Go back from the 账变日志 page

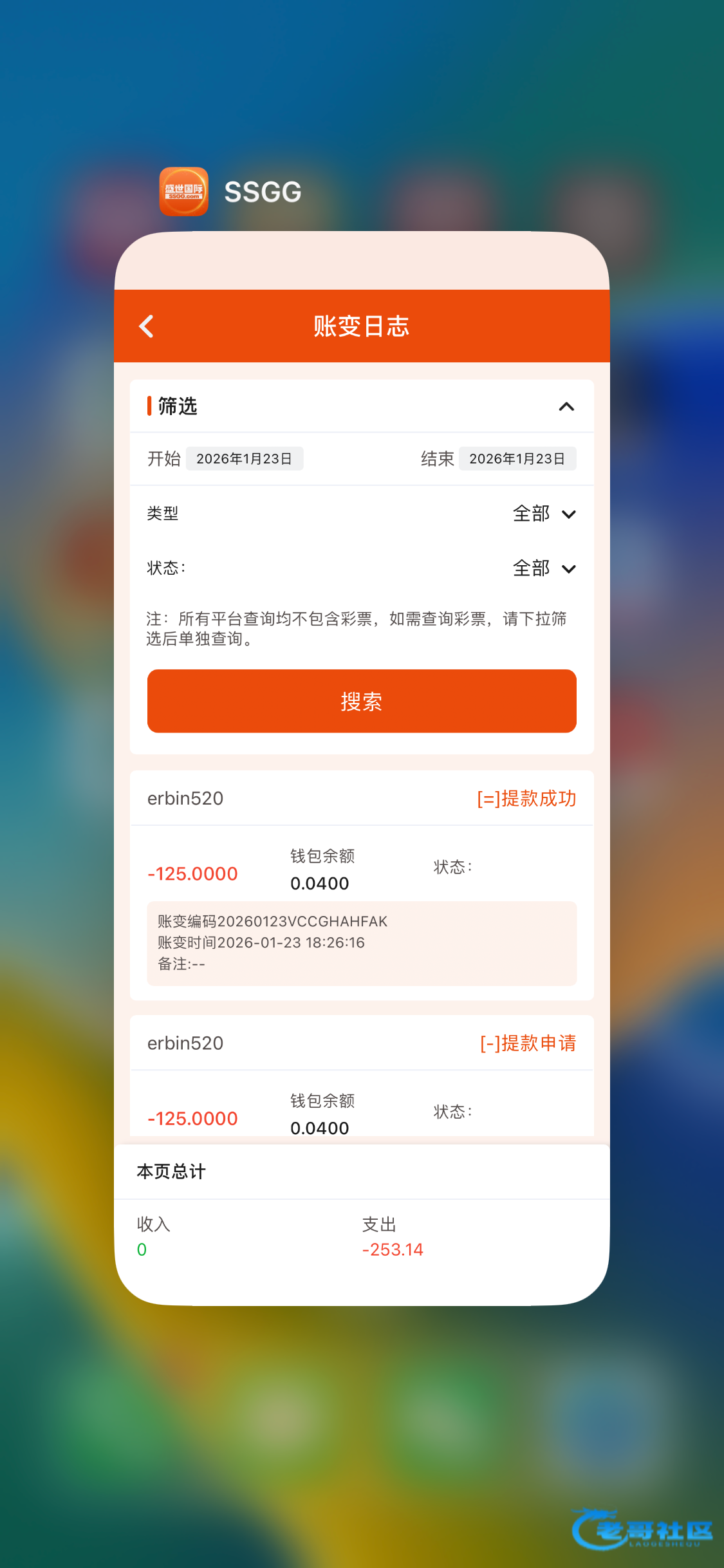(147, 326)
